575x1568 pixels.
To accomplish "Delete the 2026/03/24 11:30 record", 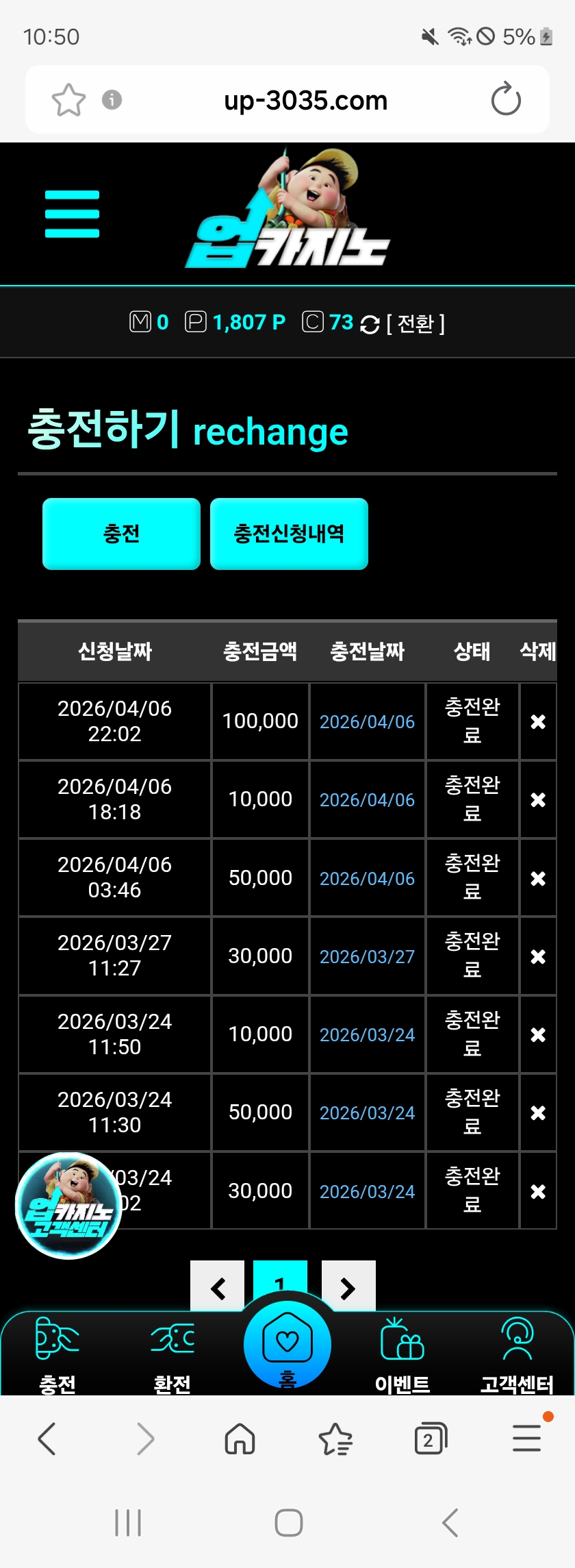I will coord(538,1112).
